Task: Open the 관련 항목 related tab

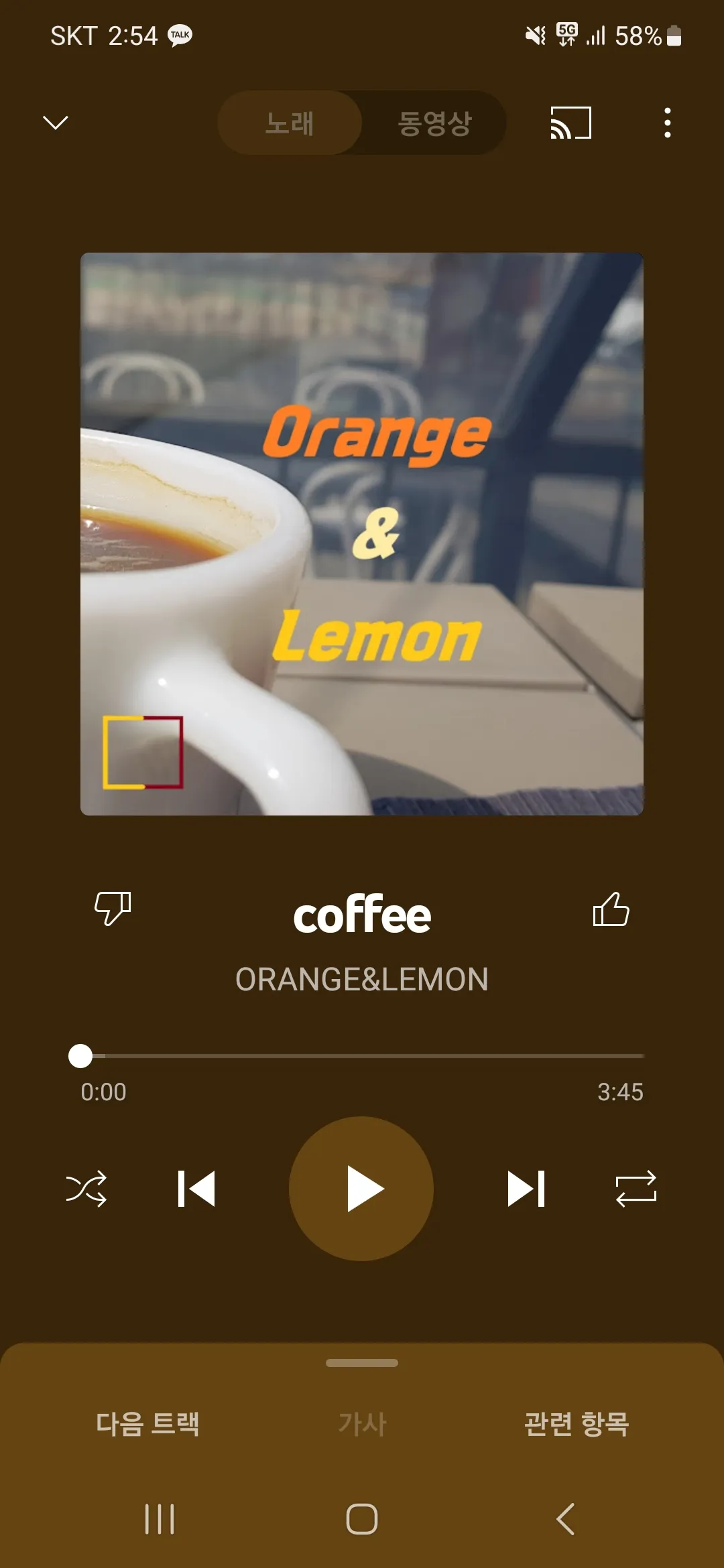Action: click(x=577, y=1423)
